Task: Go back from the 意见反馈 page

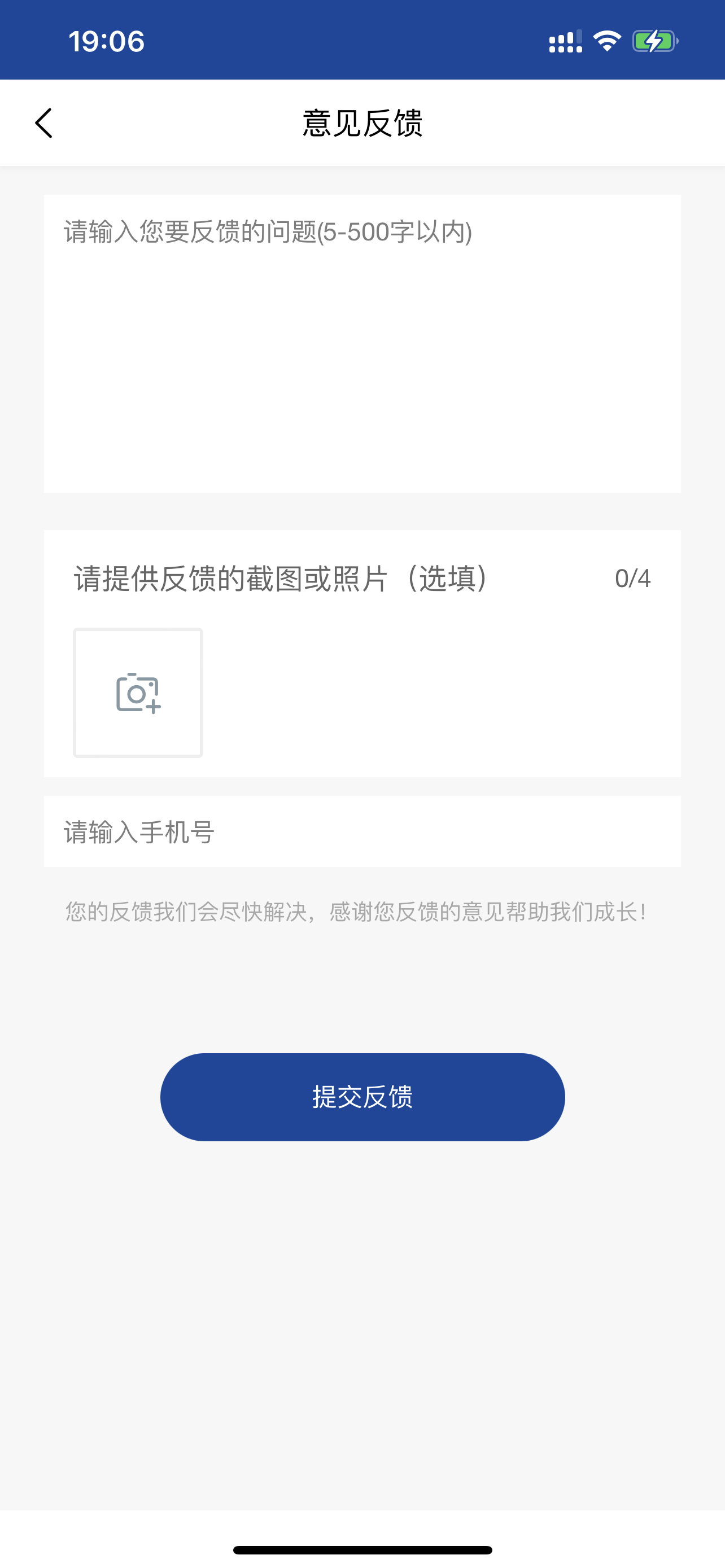Action: pos(44,124)
